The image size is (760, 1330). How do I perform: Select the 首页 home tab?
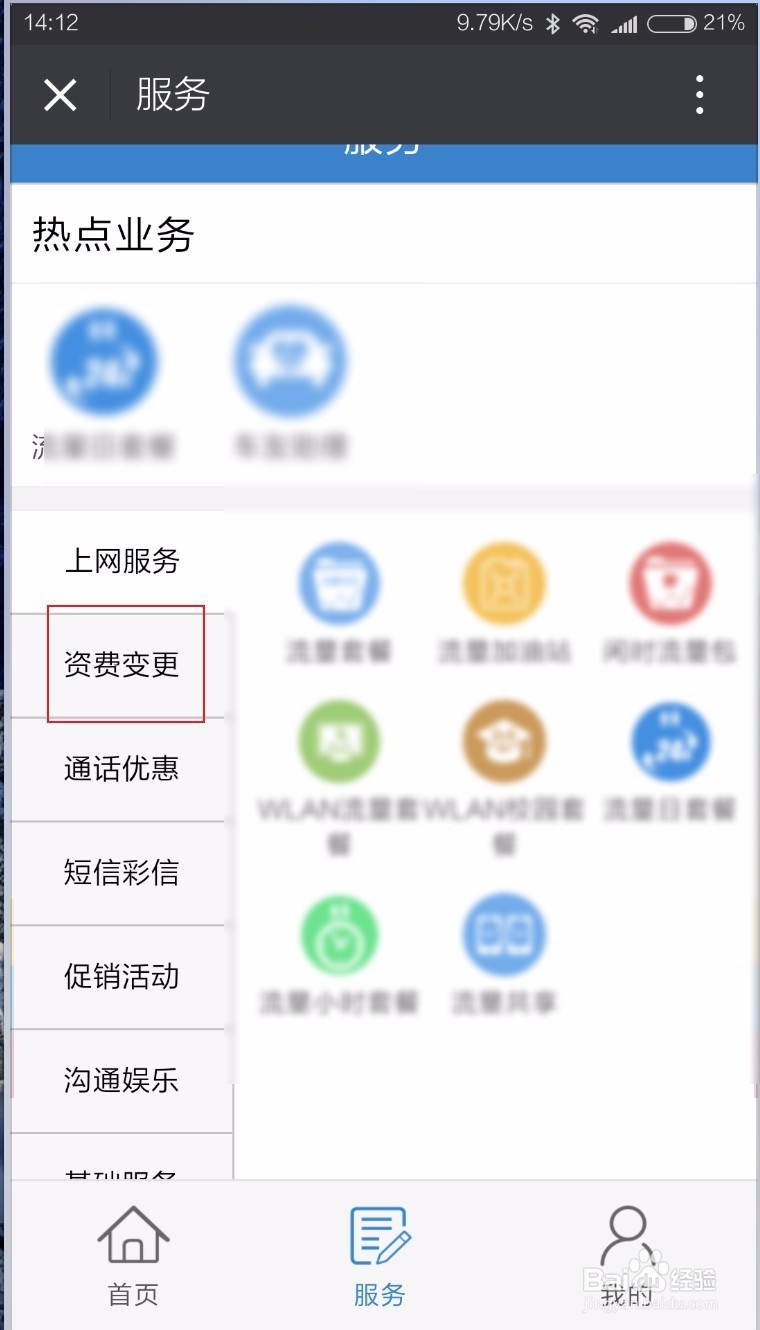pyautogui.click(x=132, y=1255)
